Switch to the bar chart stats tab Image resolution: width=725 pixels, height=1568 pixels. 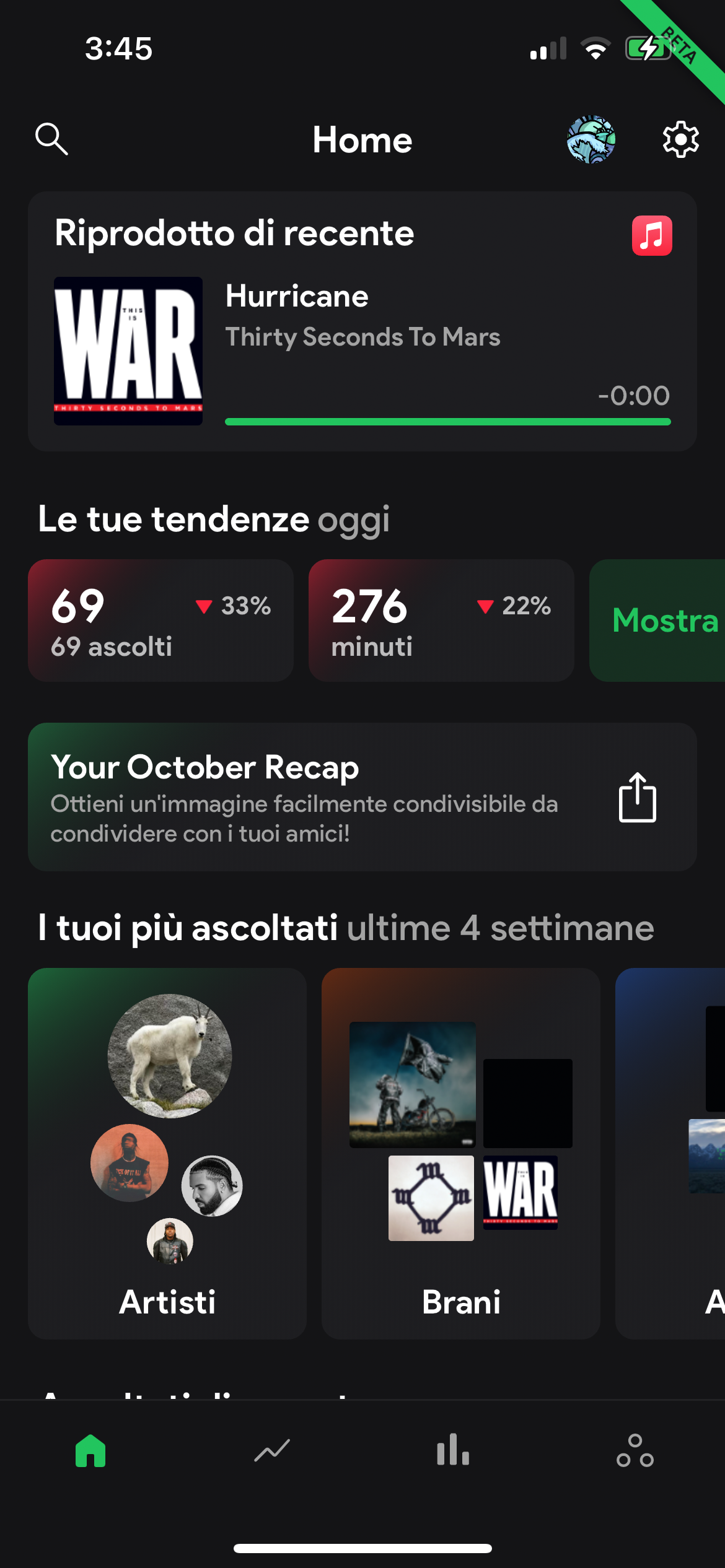[453, 1451]
